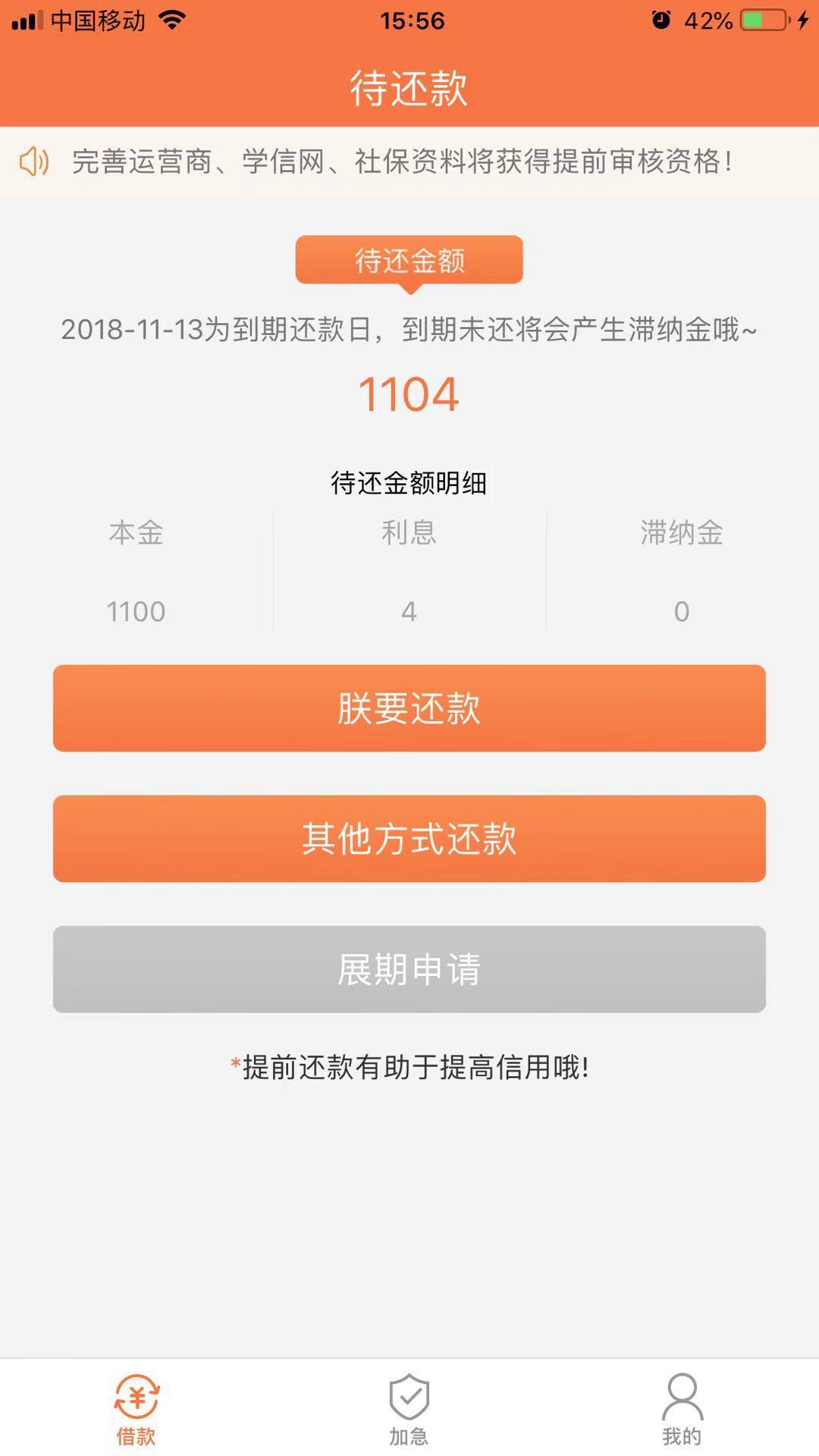Open the announcement about 完善运营商 information

coord(409,162)
